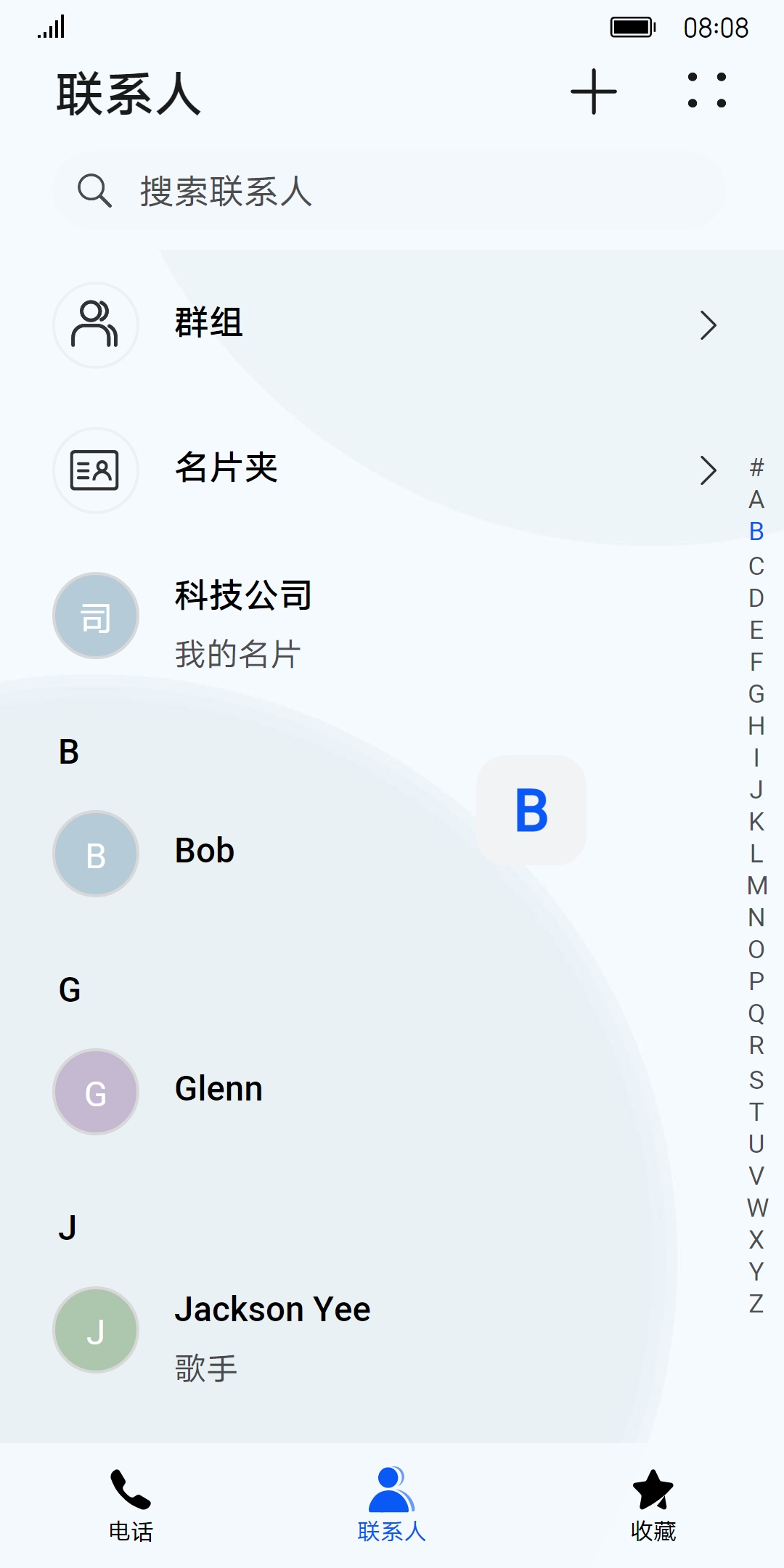Open the 名片夹 business card folder
The height and width of the screenshot is (1568, 784).
point(385,470)
